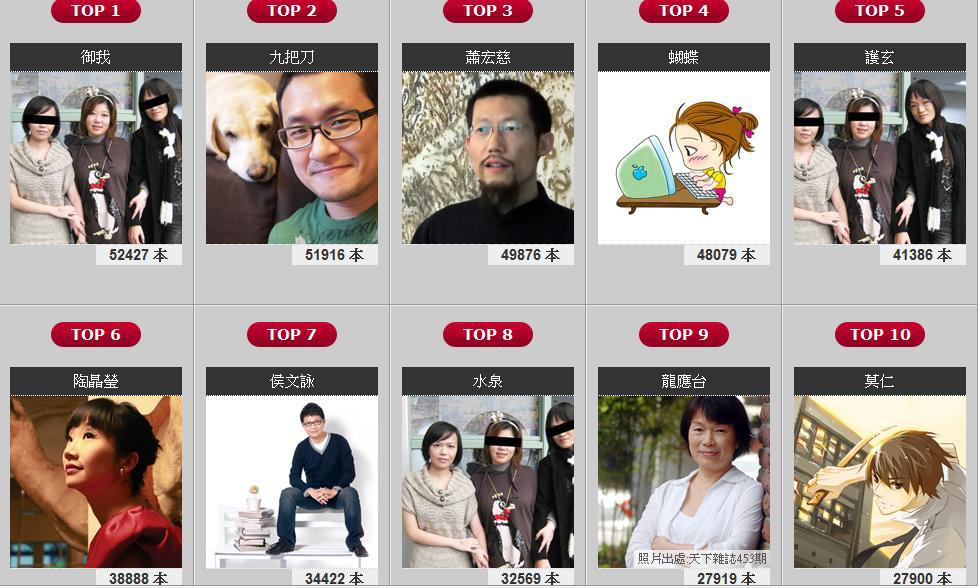
Task: View TOP 3 author 蕭宏慈
Action: pos(488,157)
